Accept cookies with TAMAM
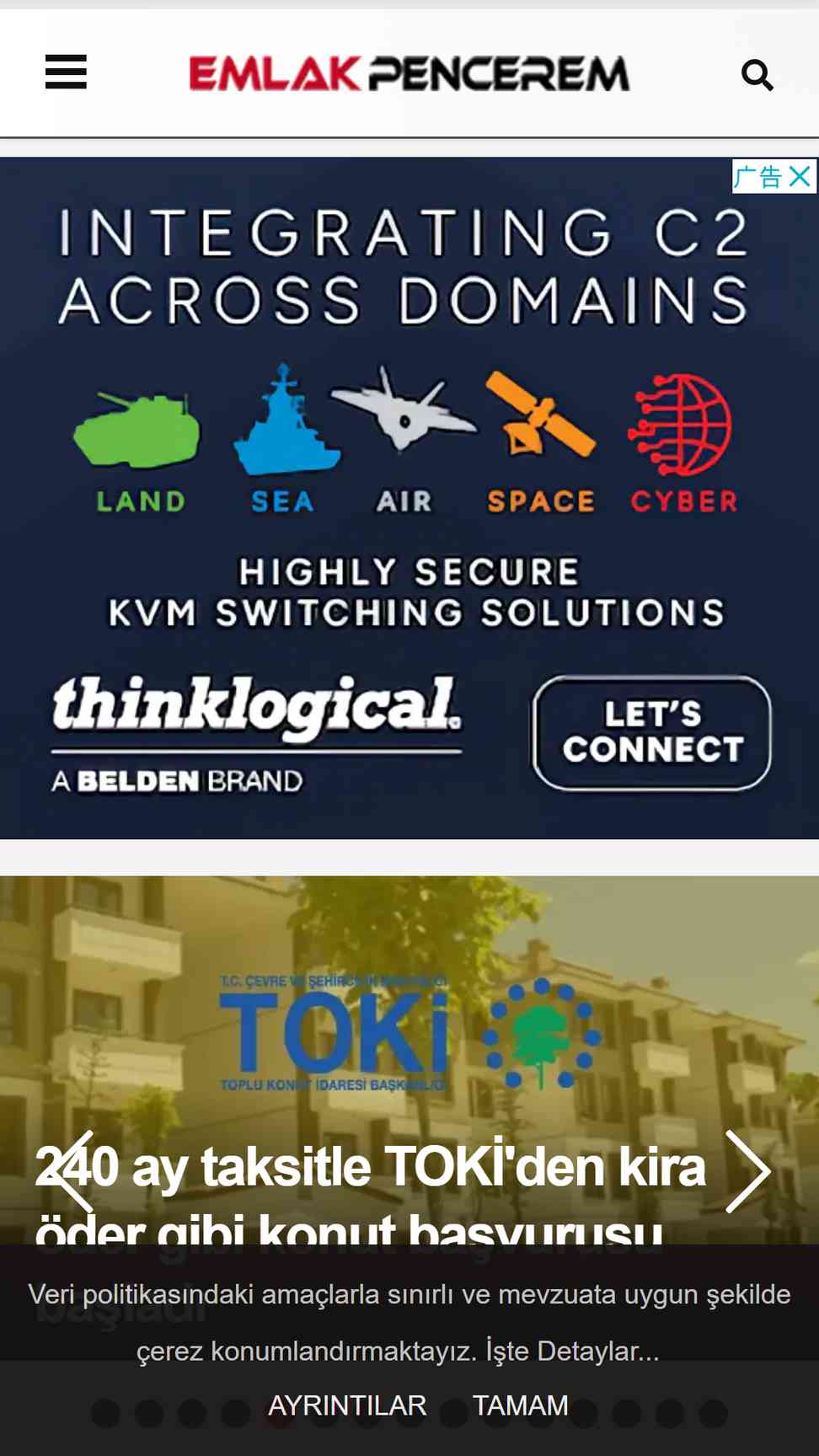Screen dimensions: 819x1456 [x=520, y=1405]
